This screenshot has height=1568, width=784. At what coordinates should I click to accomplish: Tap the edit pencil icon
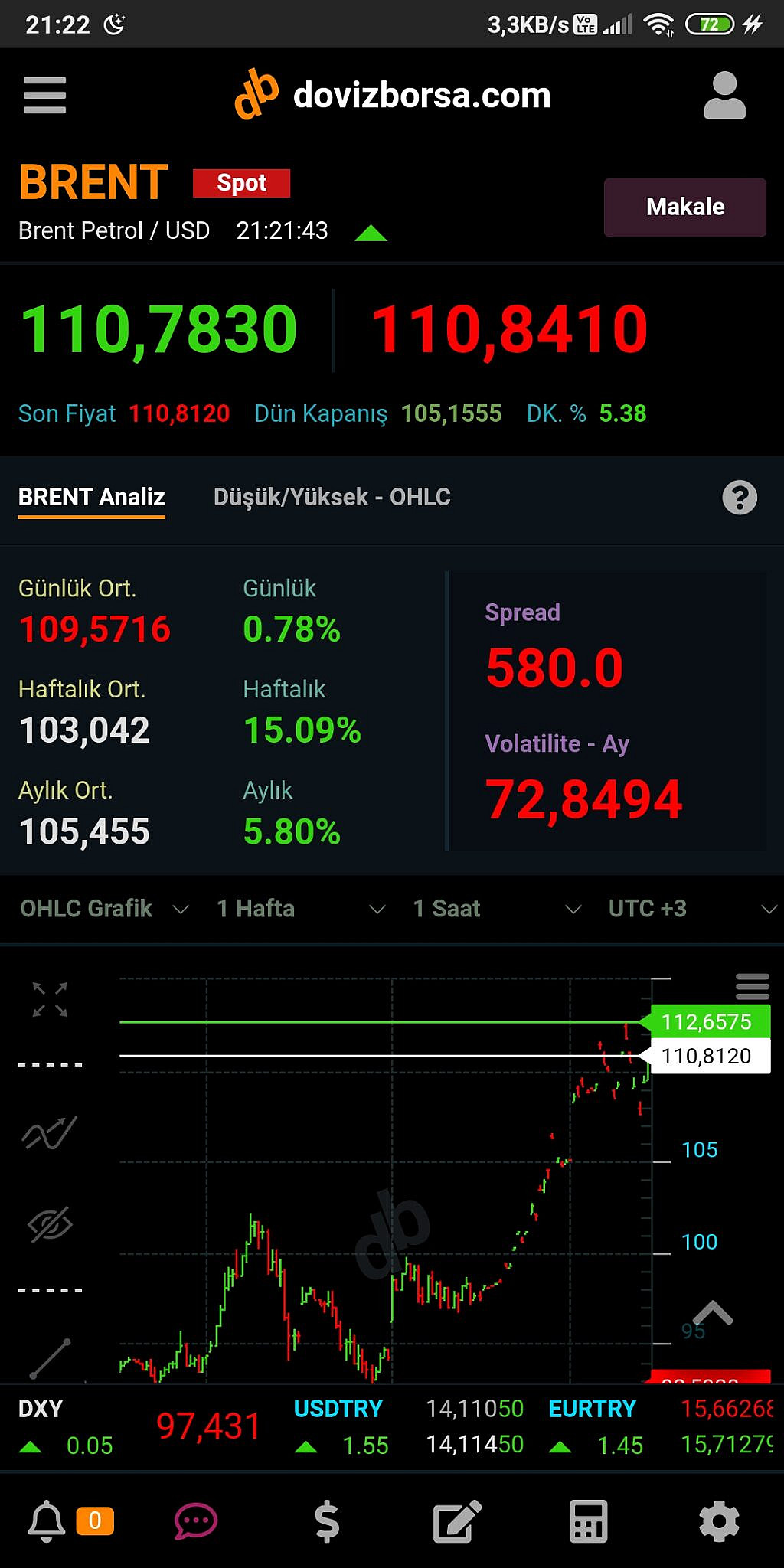(457, 1521)
